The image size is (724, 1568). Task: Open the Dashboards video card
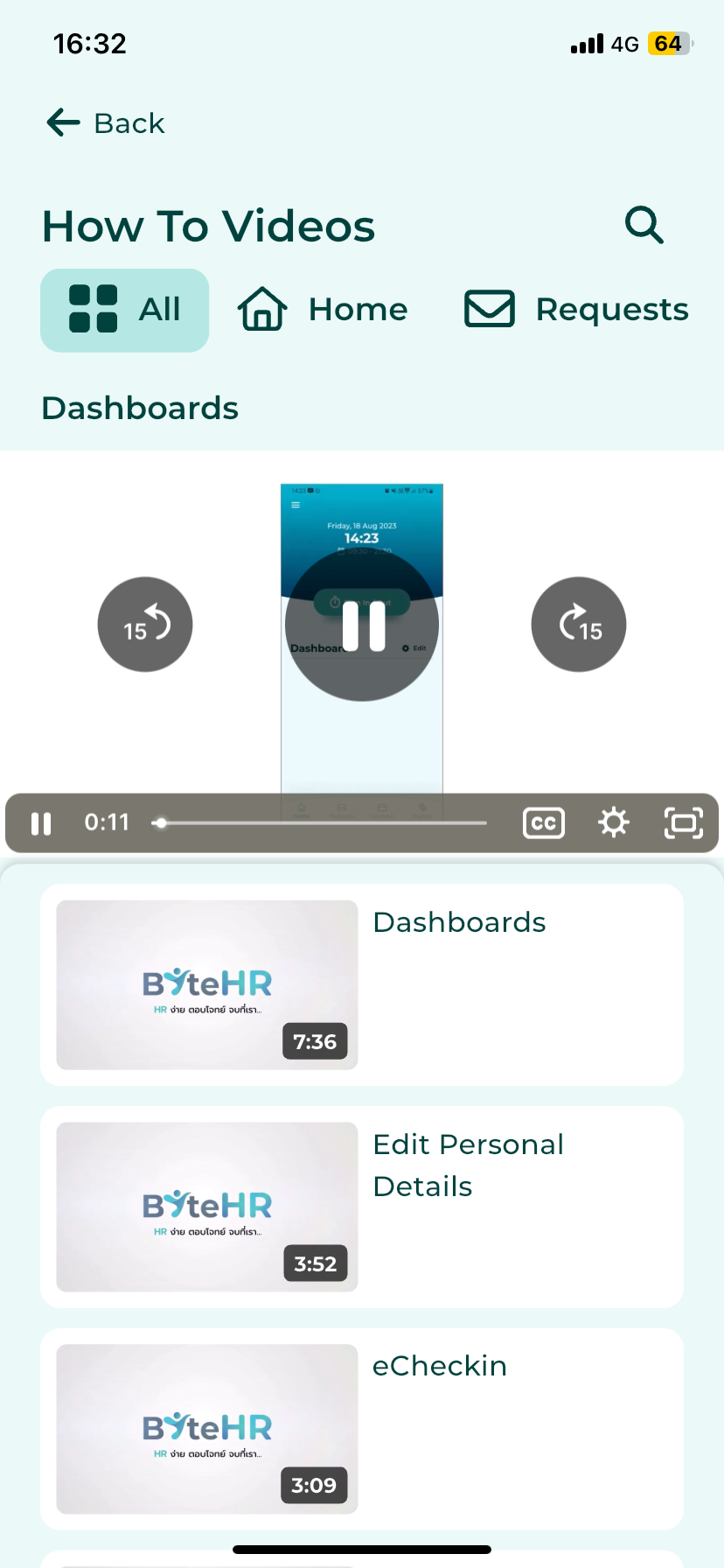point(362,984)
